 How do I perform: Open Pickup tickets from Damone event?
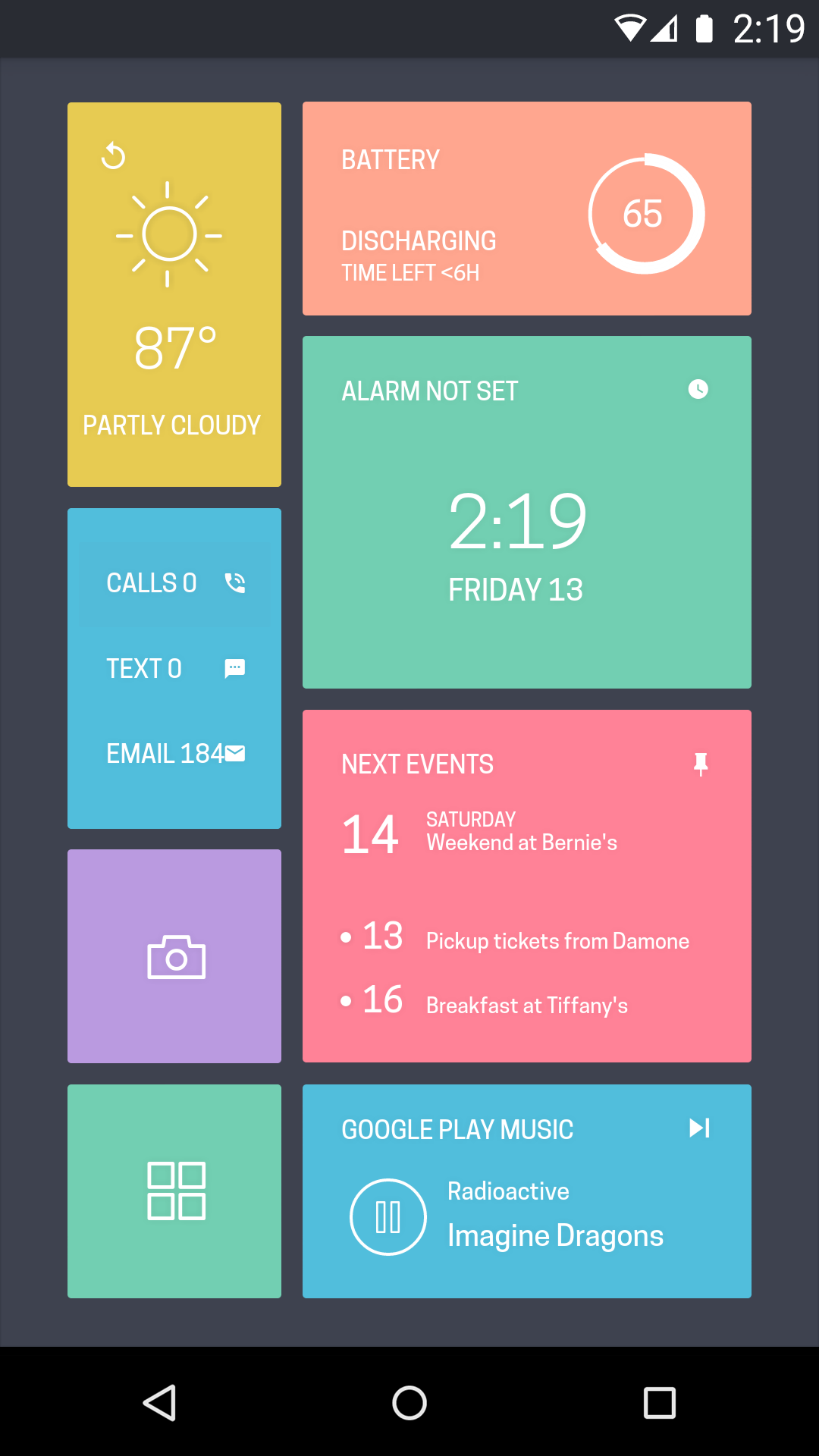click(557, 941)
